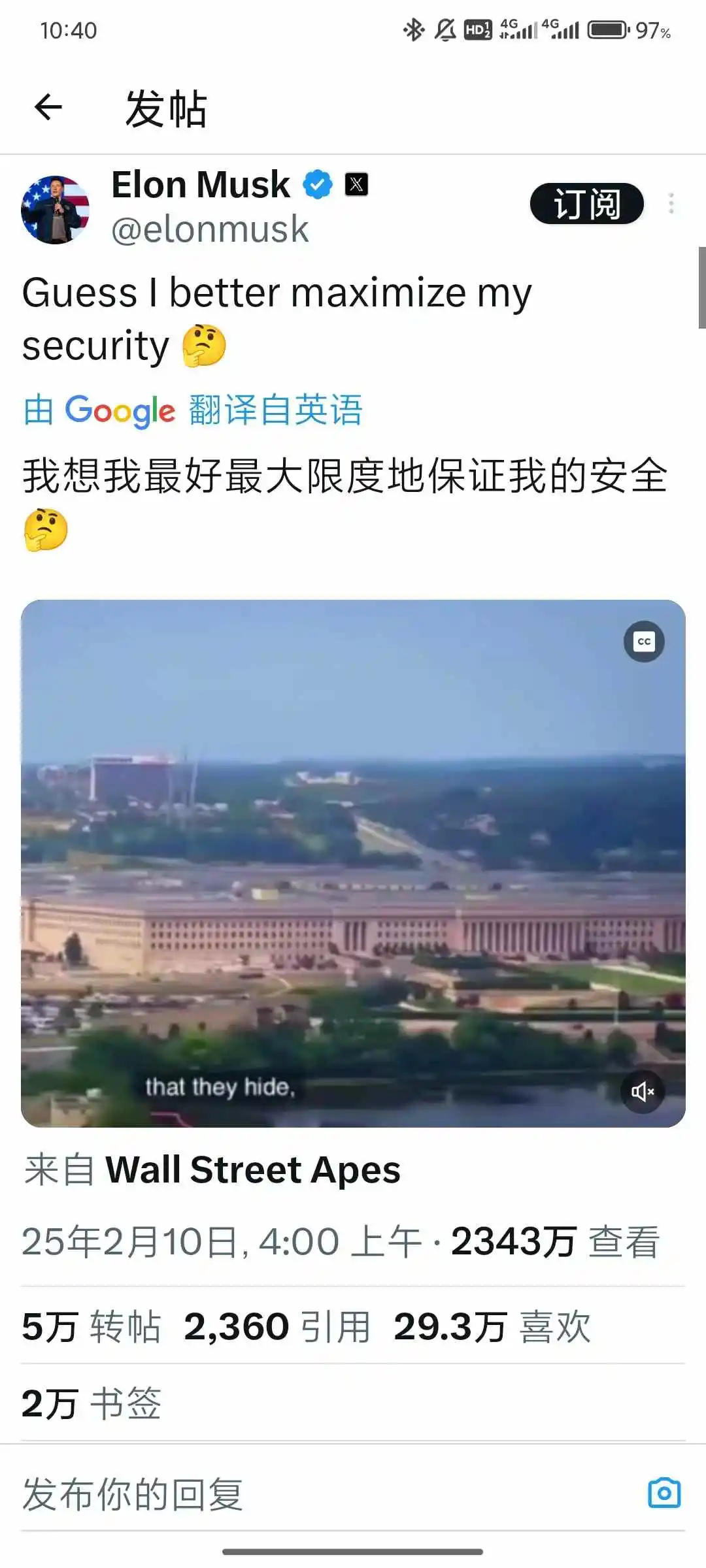Tap the 订阅 subscribe button
This screenshot has width=706, height=1568.
(586, 204)
